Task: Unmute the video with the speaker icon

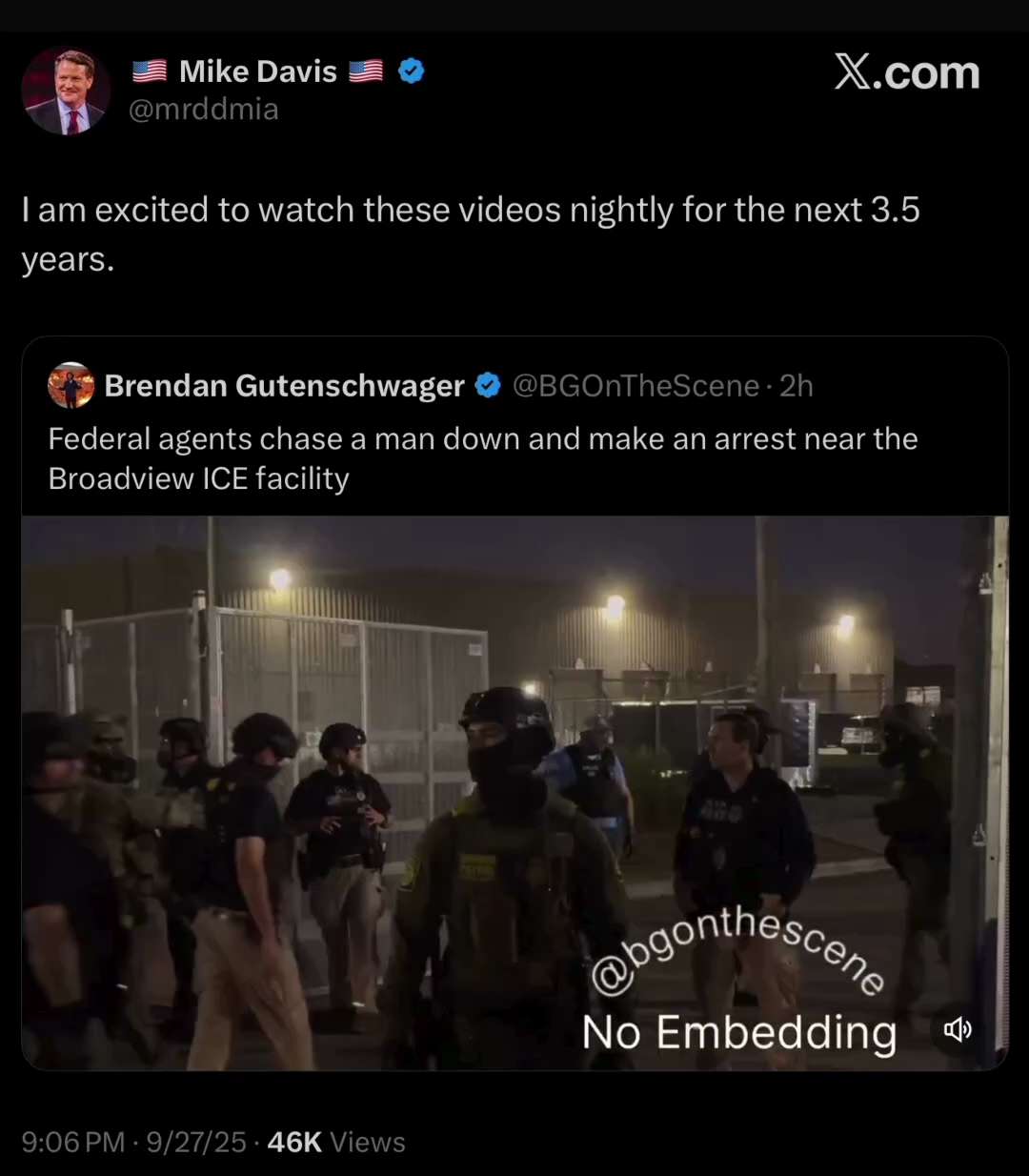Action: point(957,1029)
